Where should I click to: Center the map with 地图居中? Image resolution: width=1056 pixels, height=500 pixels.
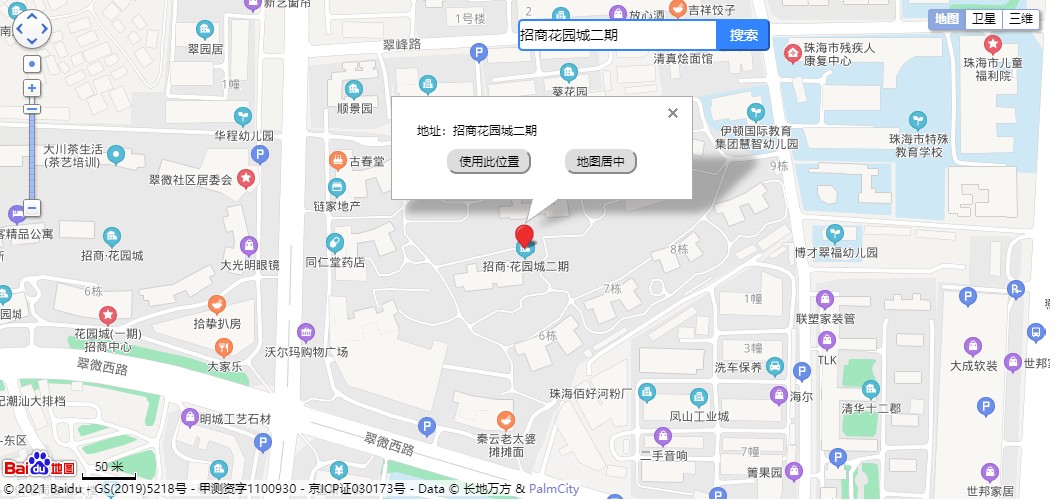tap(601, 161)
